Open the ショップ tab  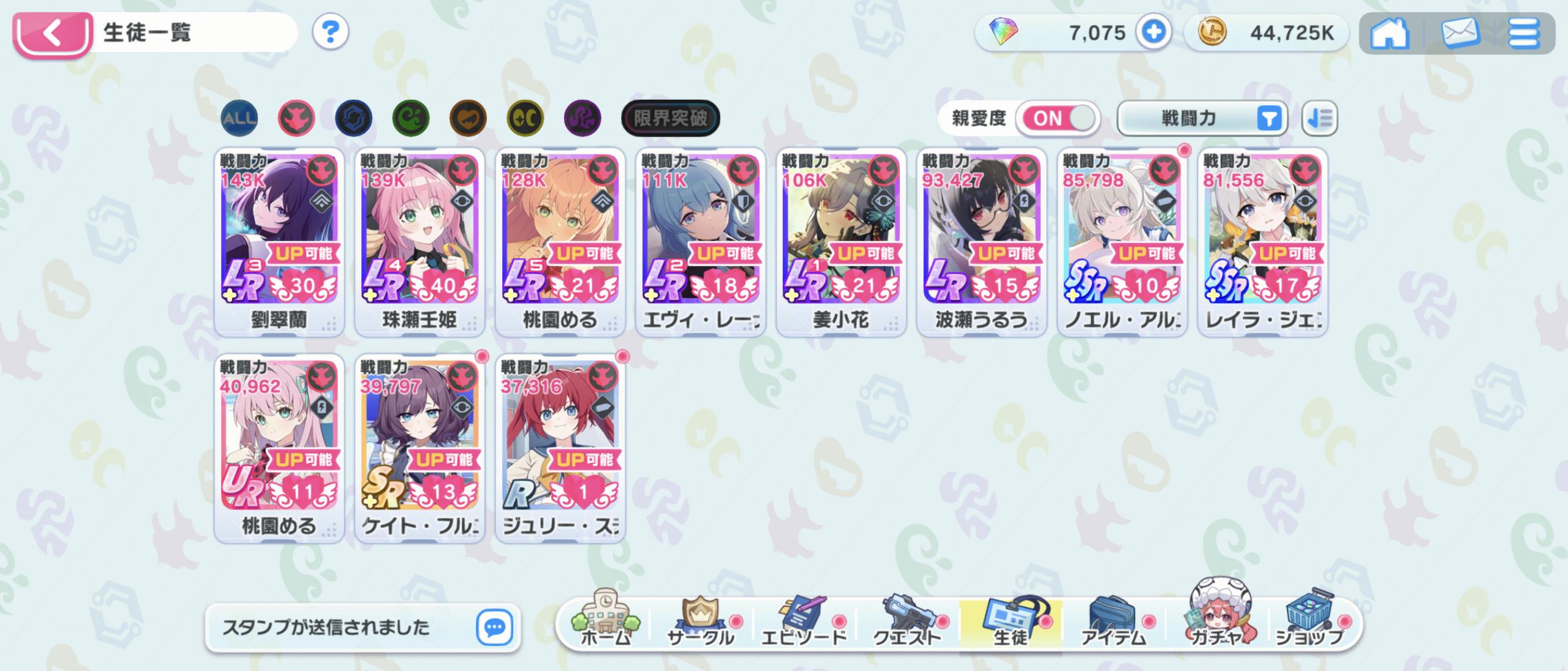(x=1310, y=624)
